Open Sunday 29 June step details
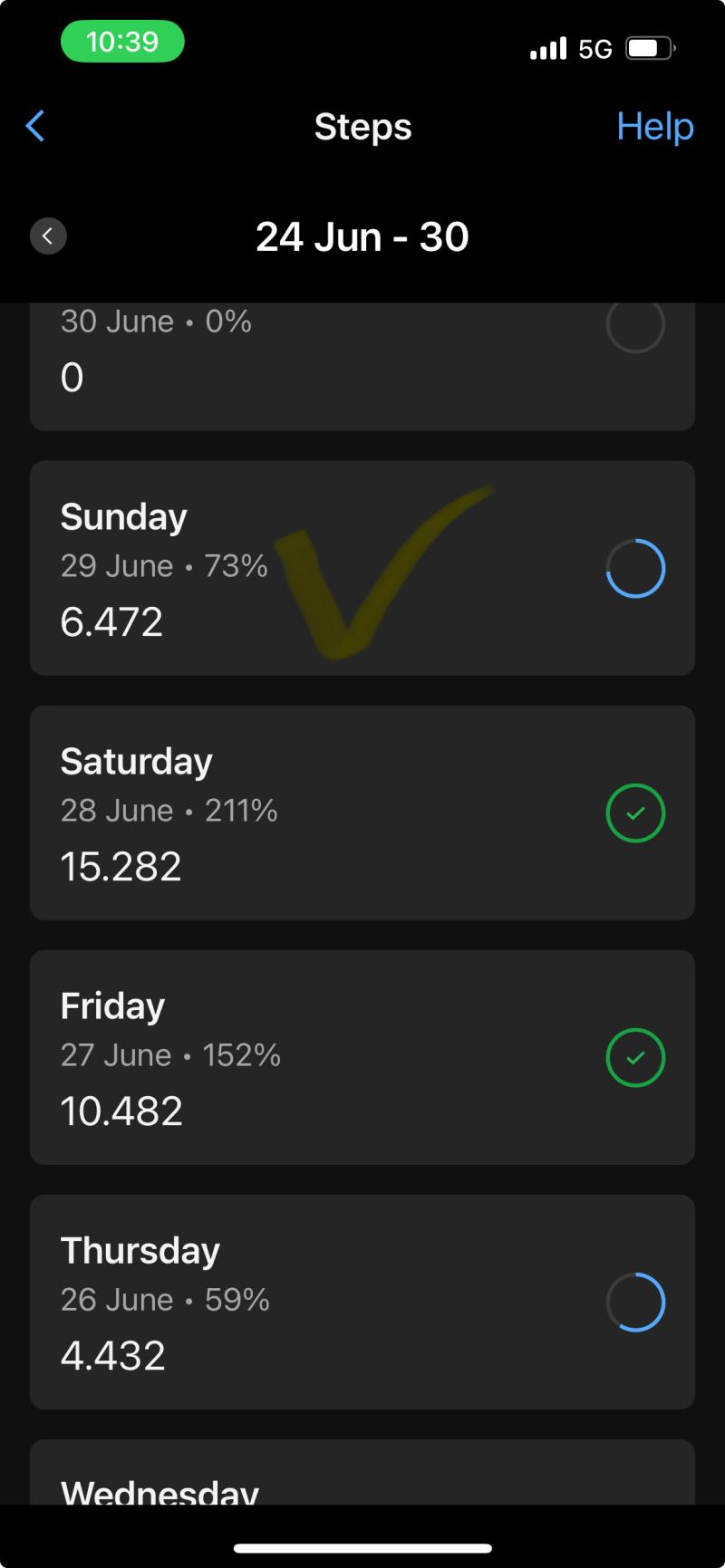This screenshot has height=1568, width=725. pyautogui.click(x=362, y=568)
